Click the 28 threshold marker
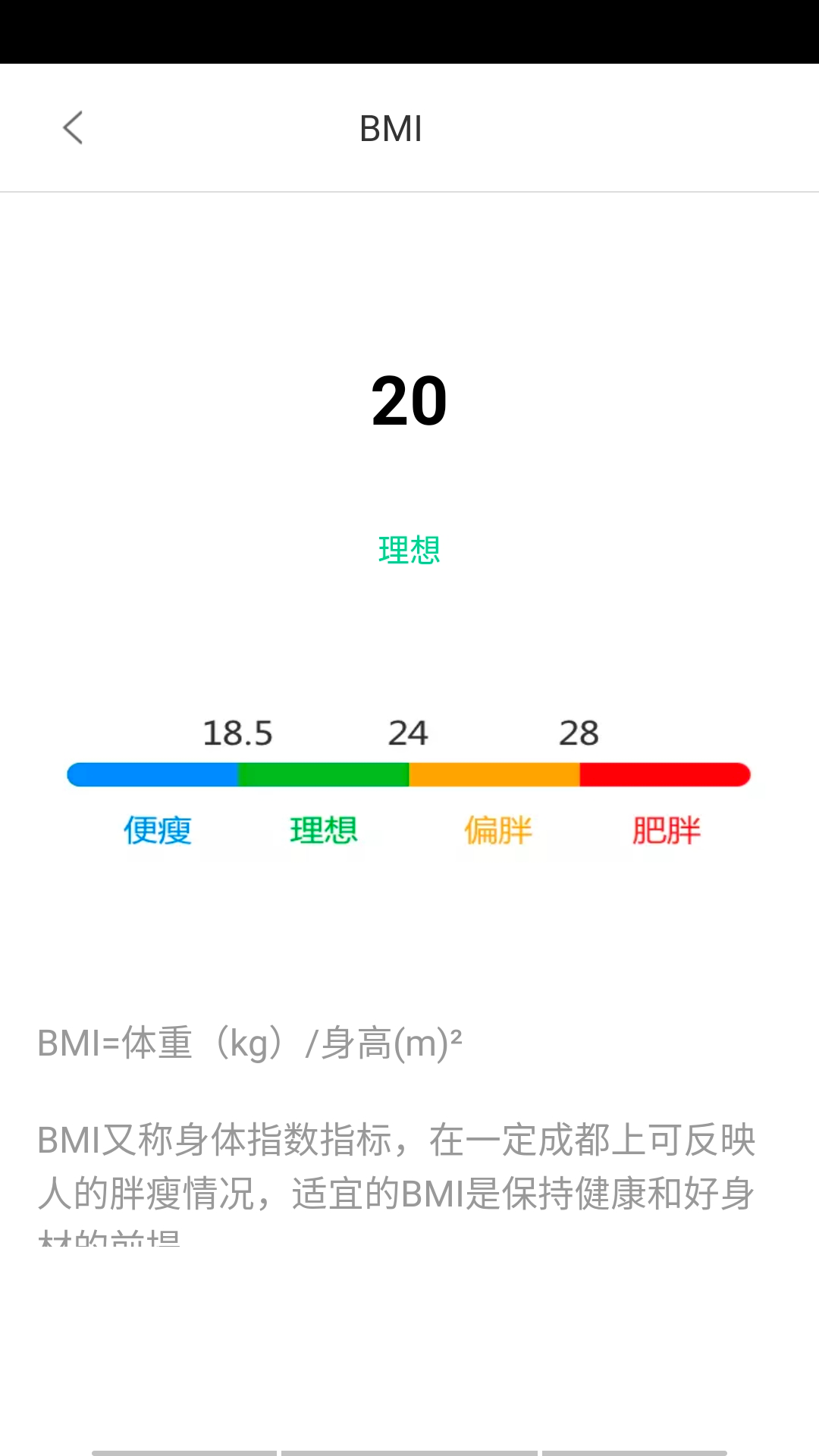 [580, 733]
